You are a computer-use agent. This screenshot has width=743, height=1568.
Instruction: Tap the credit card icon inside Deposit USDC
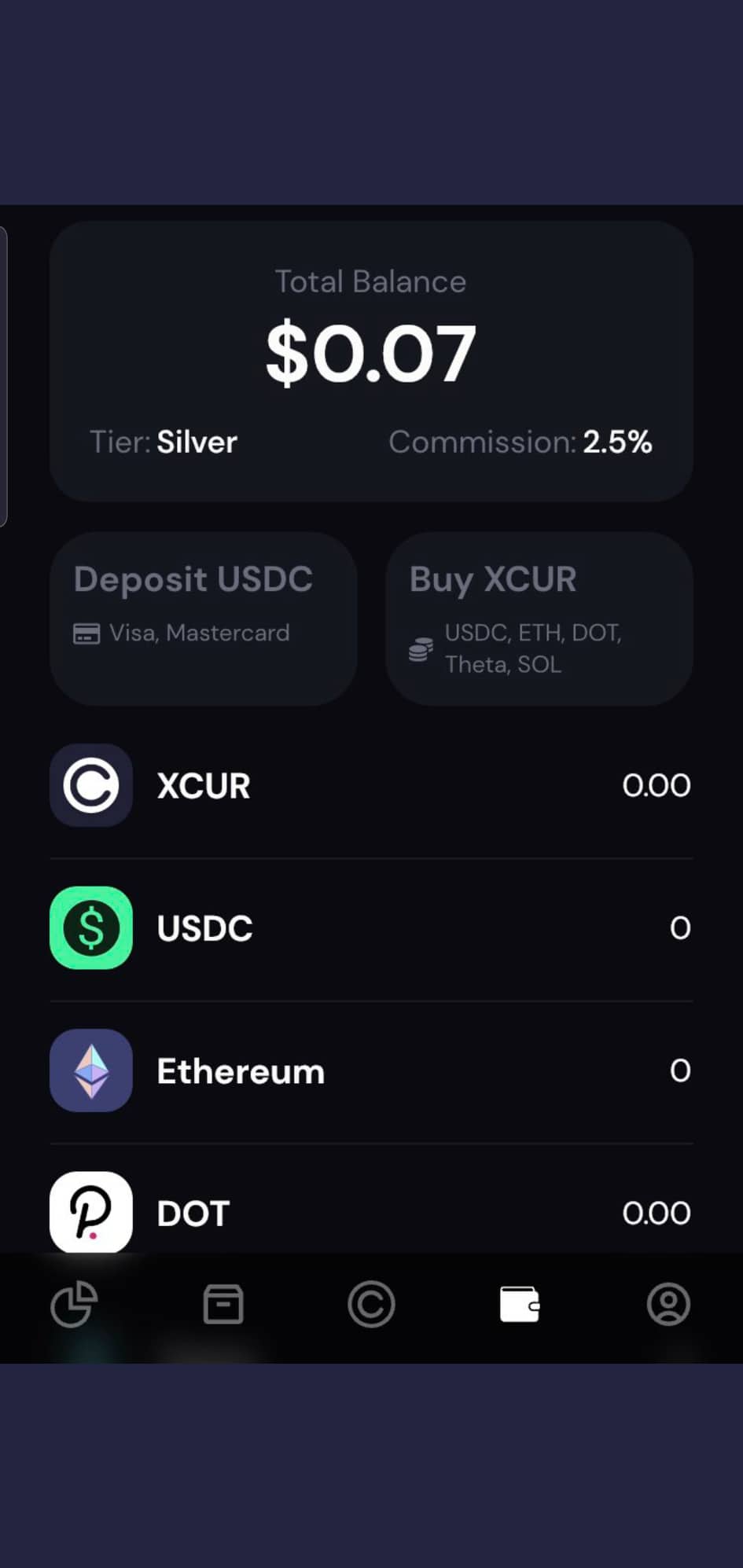coord(86,633)
